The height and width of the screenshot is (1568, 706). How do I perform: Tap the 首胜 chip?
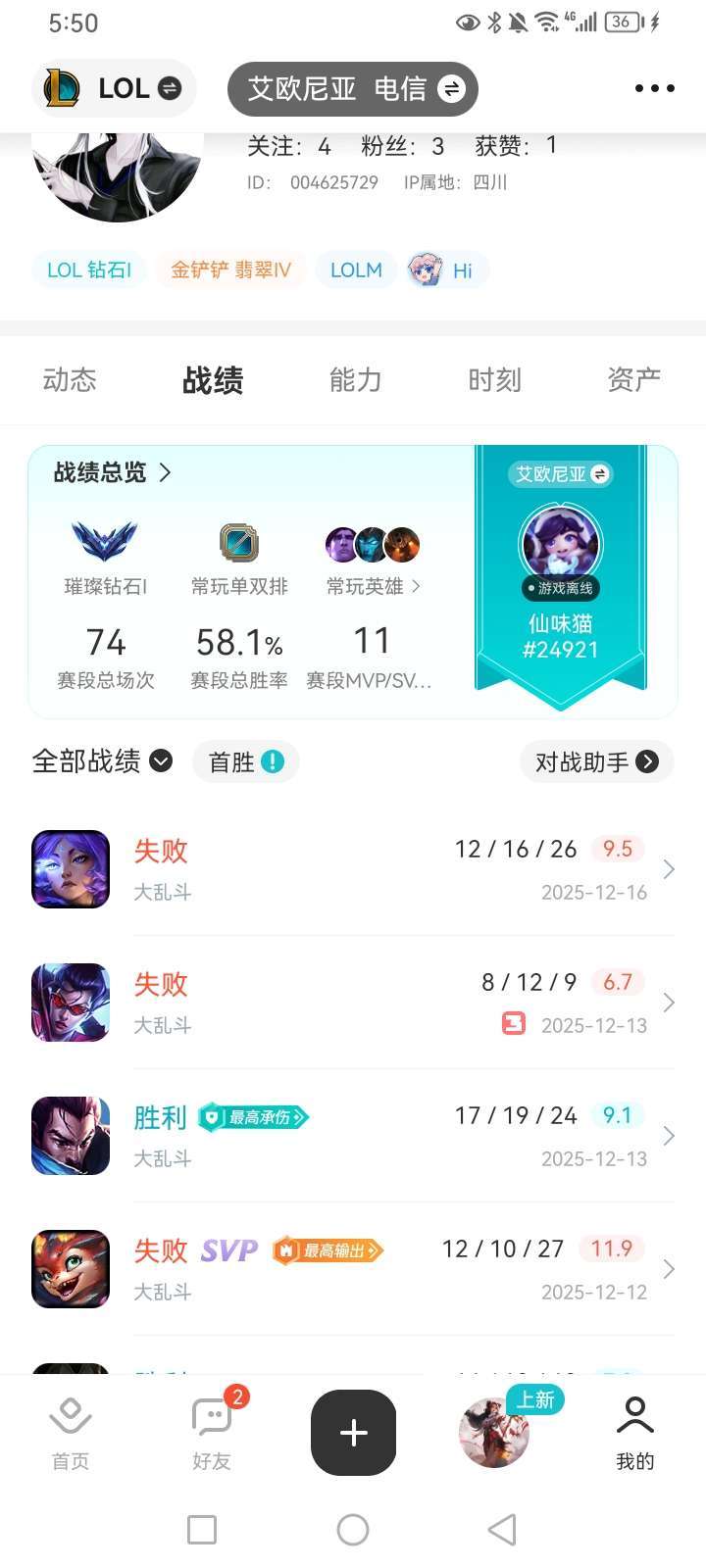click(x=246, y=761)
